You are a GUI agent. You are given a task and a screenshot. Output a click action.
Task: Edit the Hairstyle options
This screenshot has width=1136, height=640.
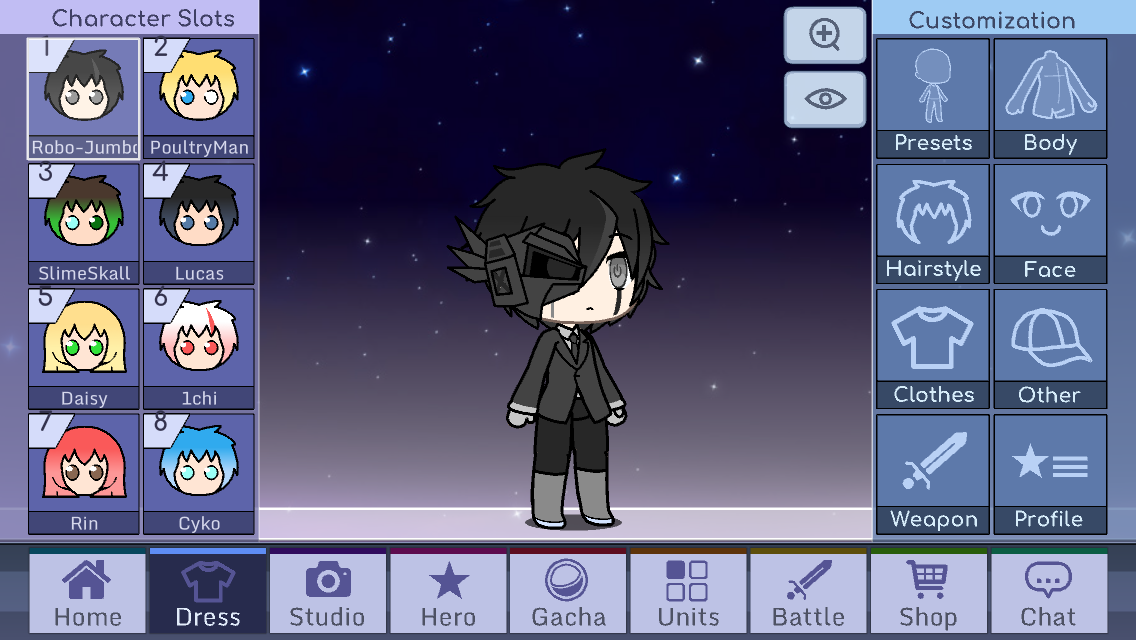tap(932, 224)
